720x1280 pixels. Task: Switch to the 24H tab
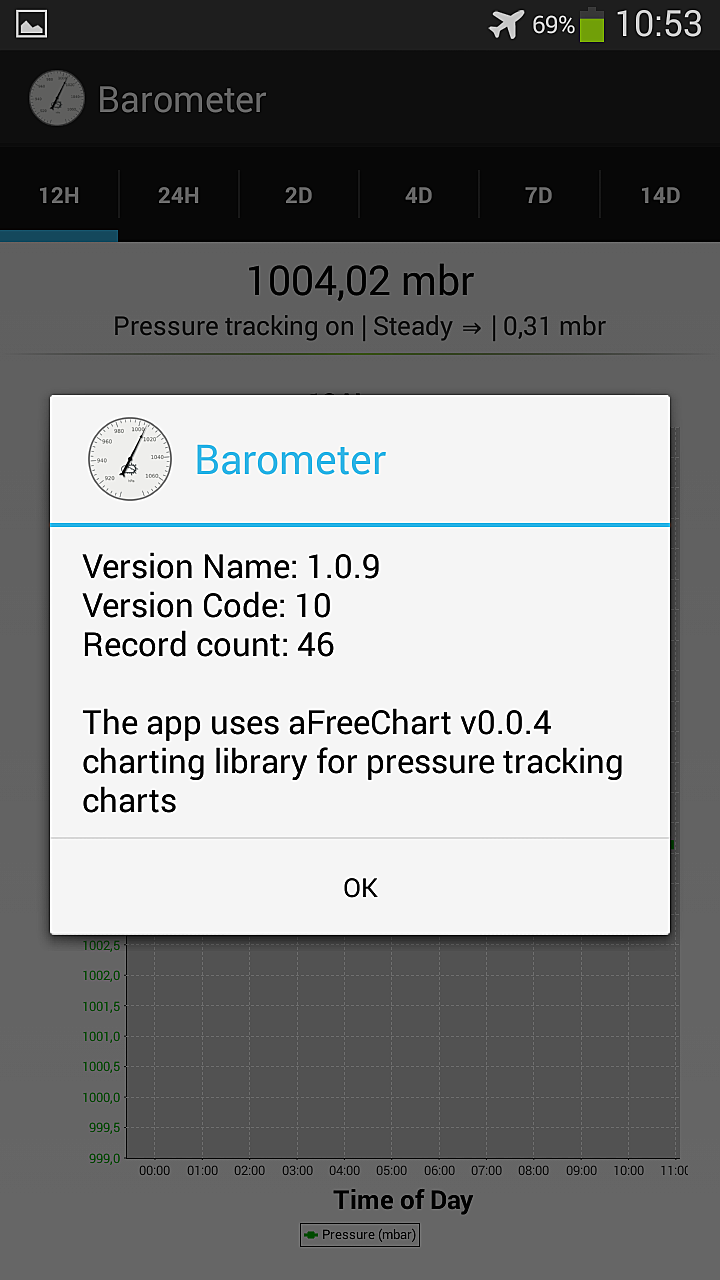[x=179, y=195]
